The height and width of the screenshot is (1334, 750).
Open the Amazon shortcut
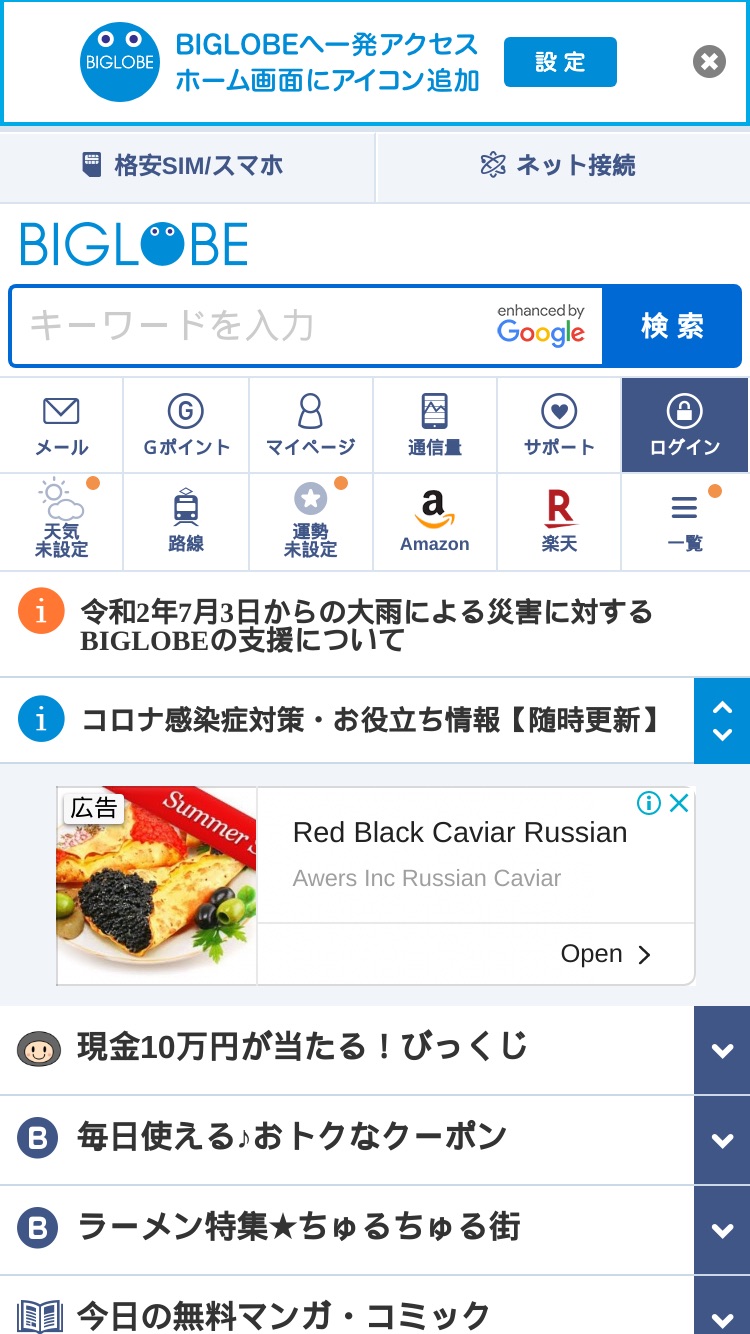point(435,521)
